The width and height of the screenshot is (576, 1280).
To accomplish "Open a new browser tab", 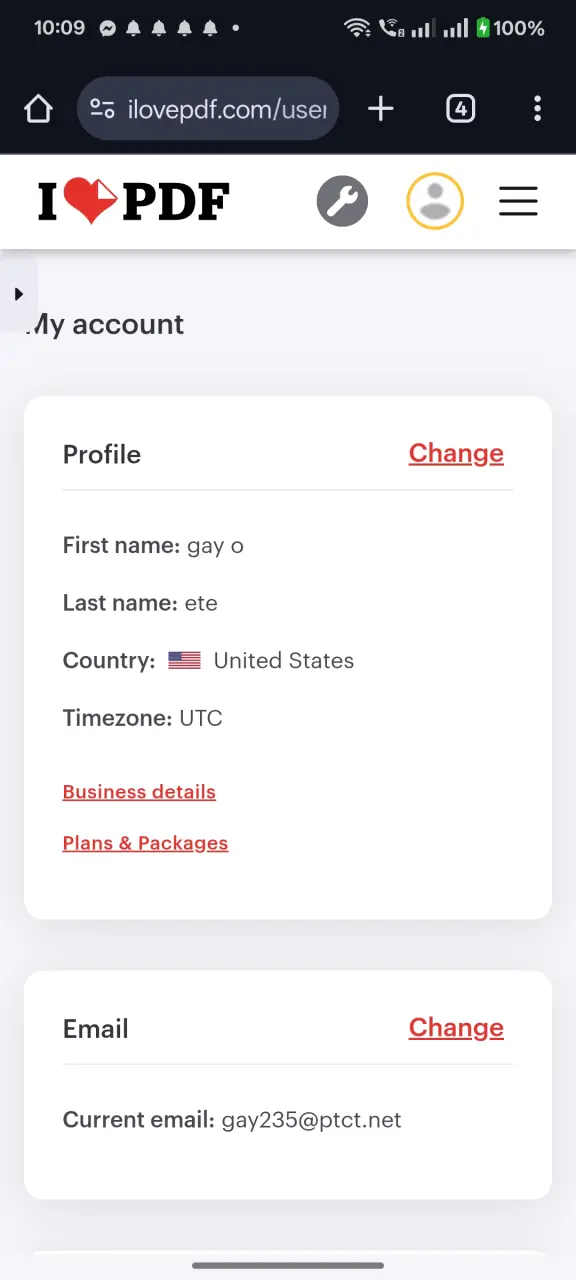I will click(381, 109).
